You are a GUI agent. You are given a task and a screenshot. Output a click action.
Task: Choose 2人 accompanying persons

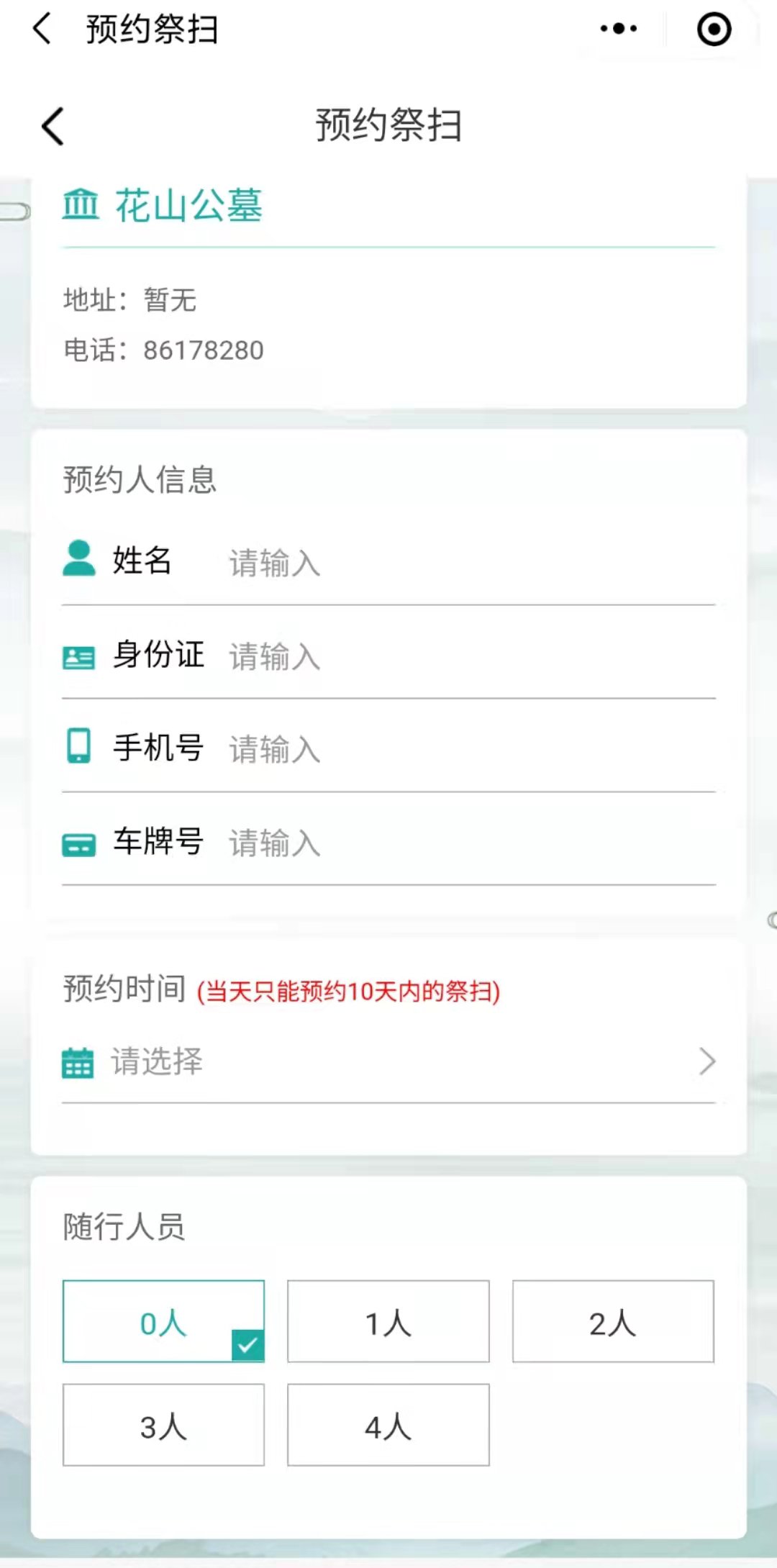[613, 1321]
